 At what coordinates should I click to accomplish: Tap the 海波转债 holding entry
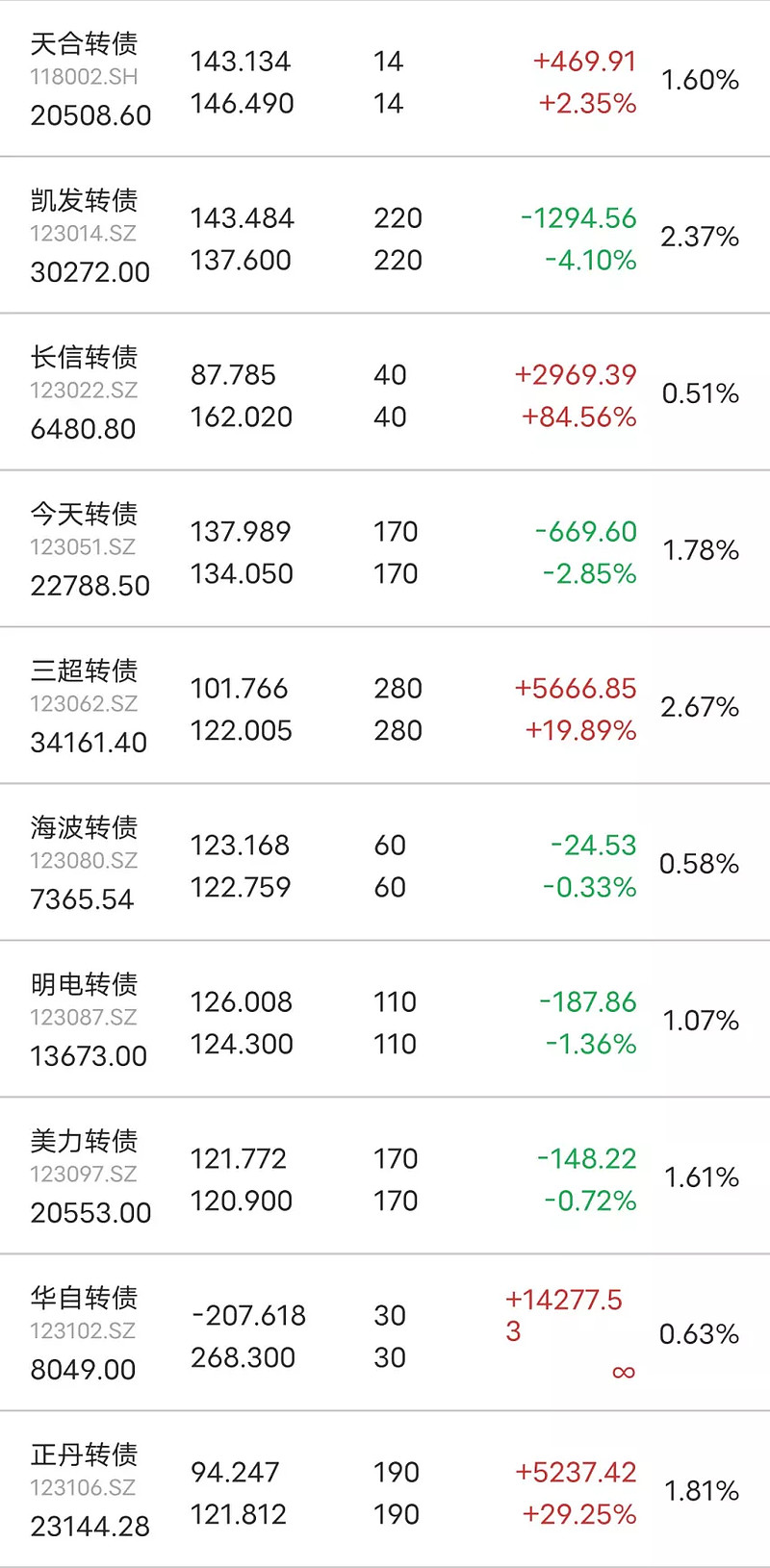pos(385,862)
